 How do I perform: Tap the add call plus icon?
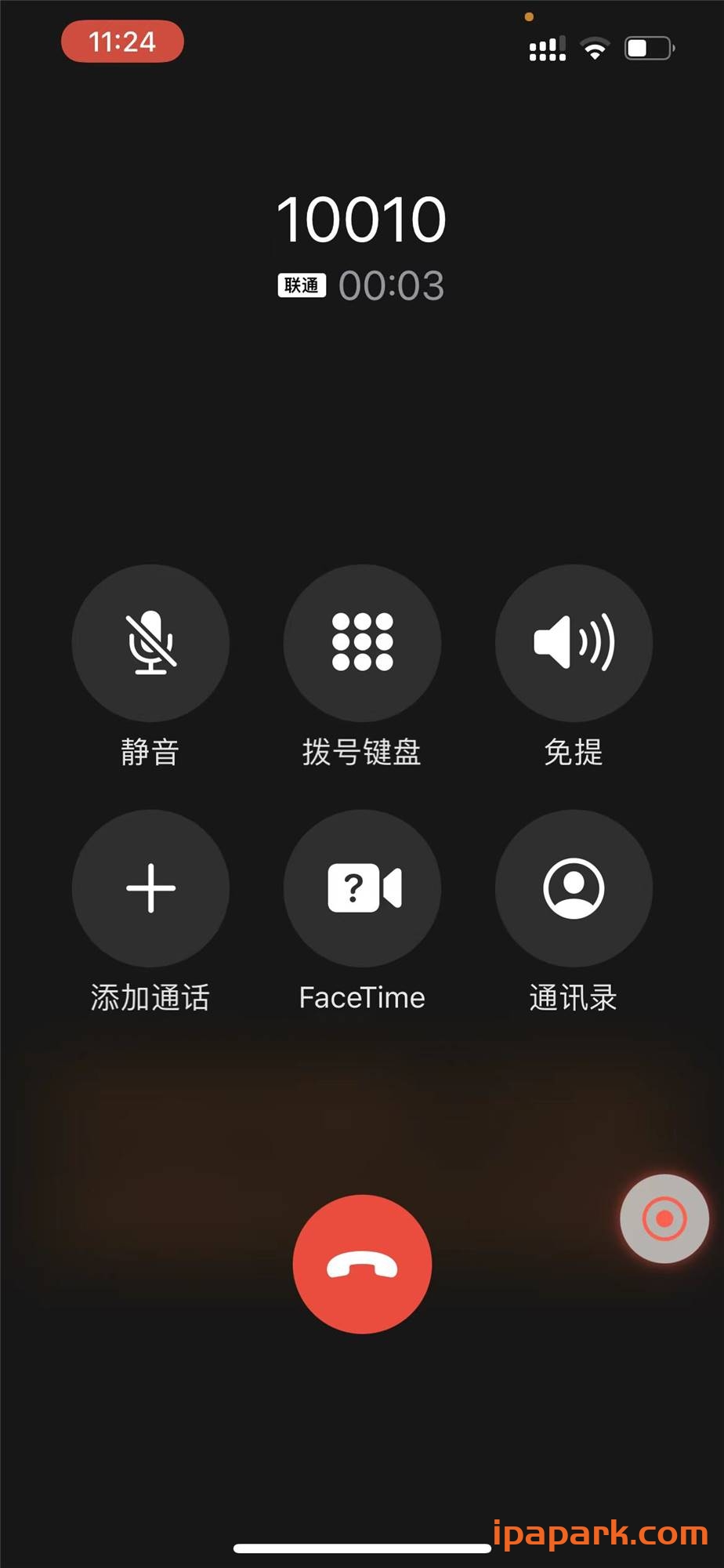tap(150, 887)
